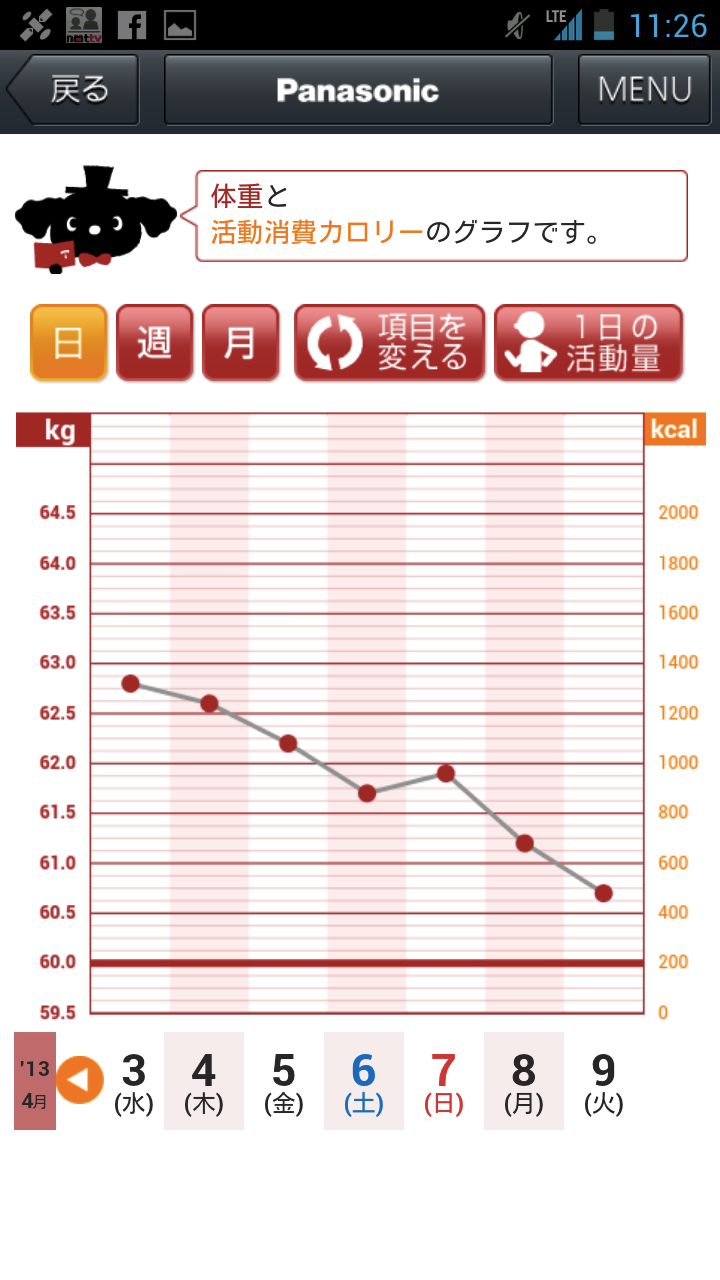Select the 日 daily view

tap(68, 343)
